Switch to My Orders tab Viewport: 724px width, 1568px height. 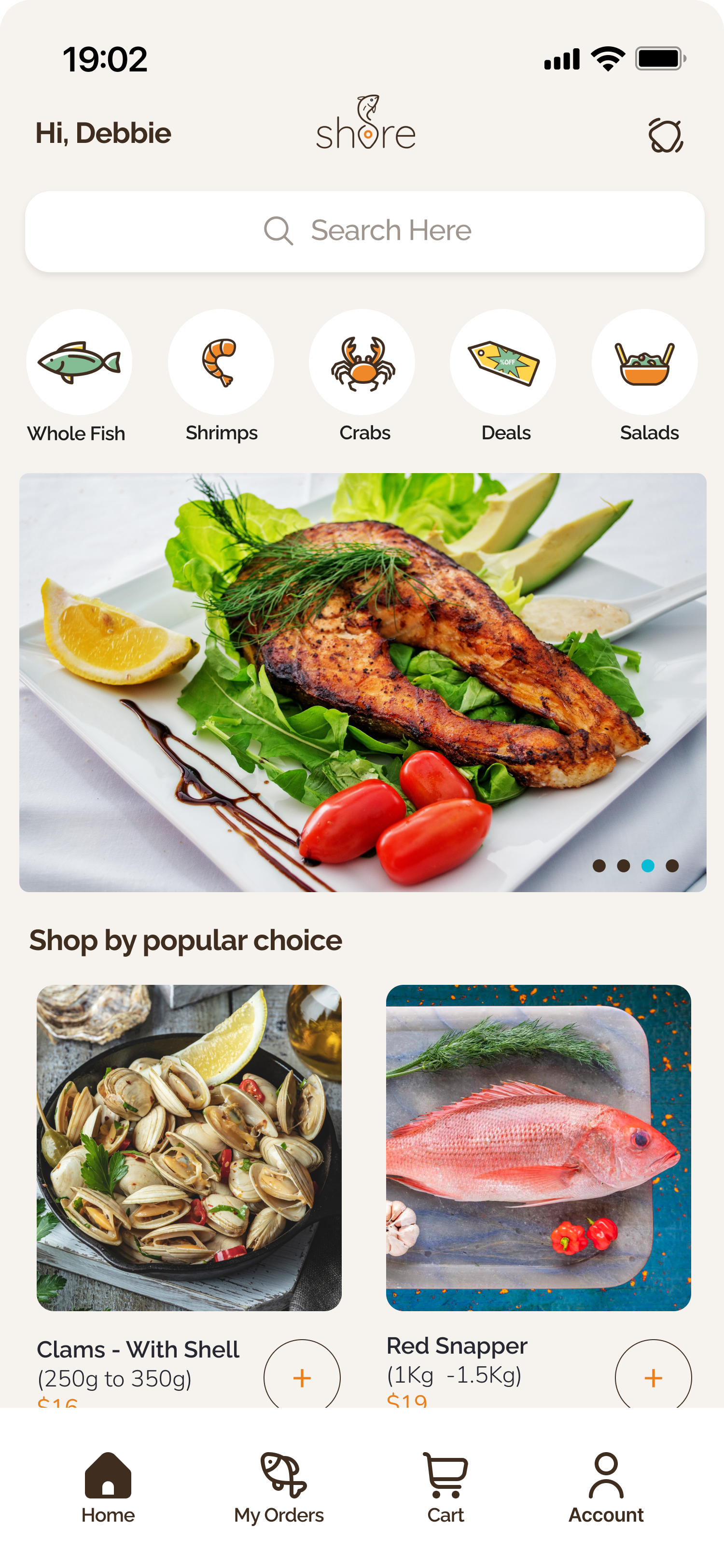click(x=279, y=1487)
